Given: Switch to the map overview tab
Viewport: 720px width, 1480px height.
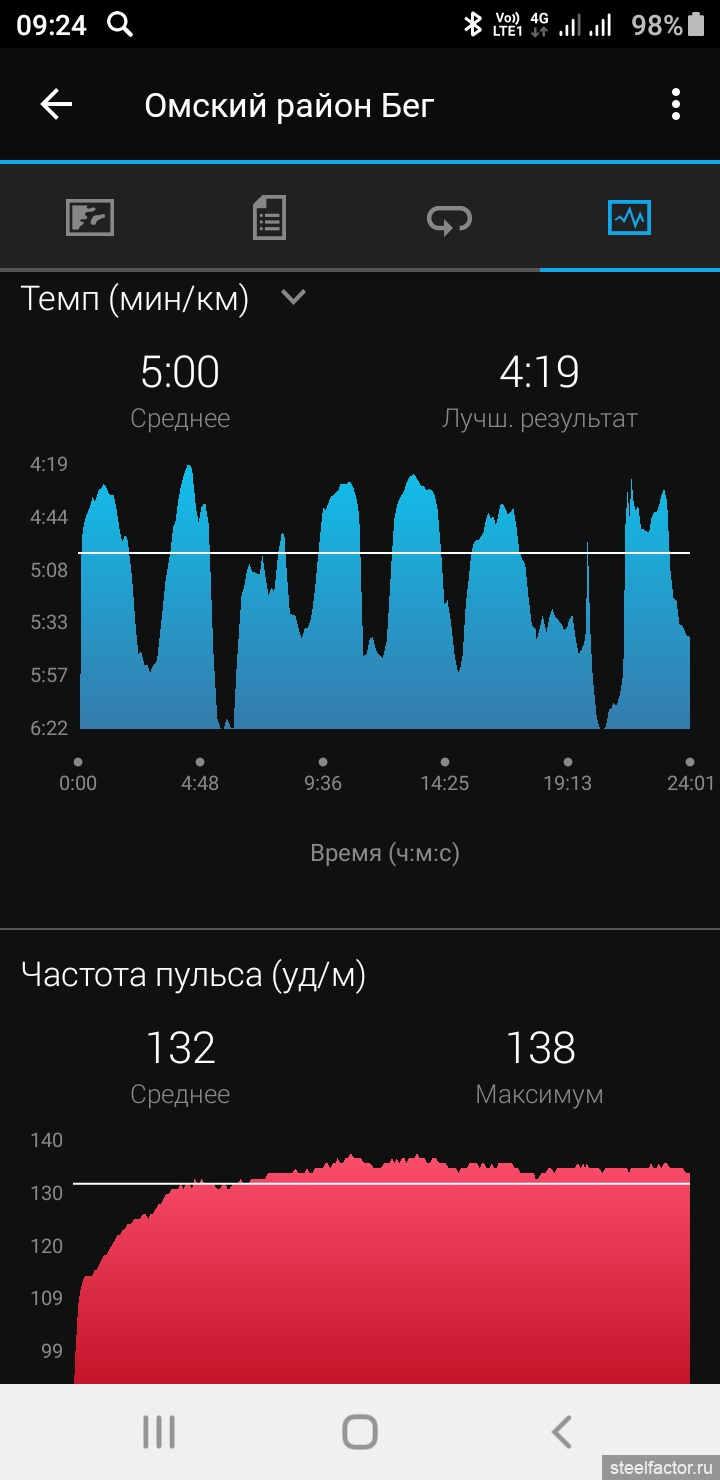Looking at the screenshot, I should point(90,217).
